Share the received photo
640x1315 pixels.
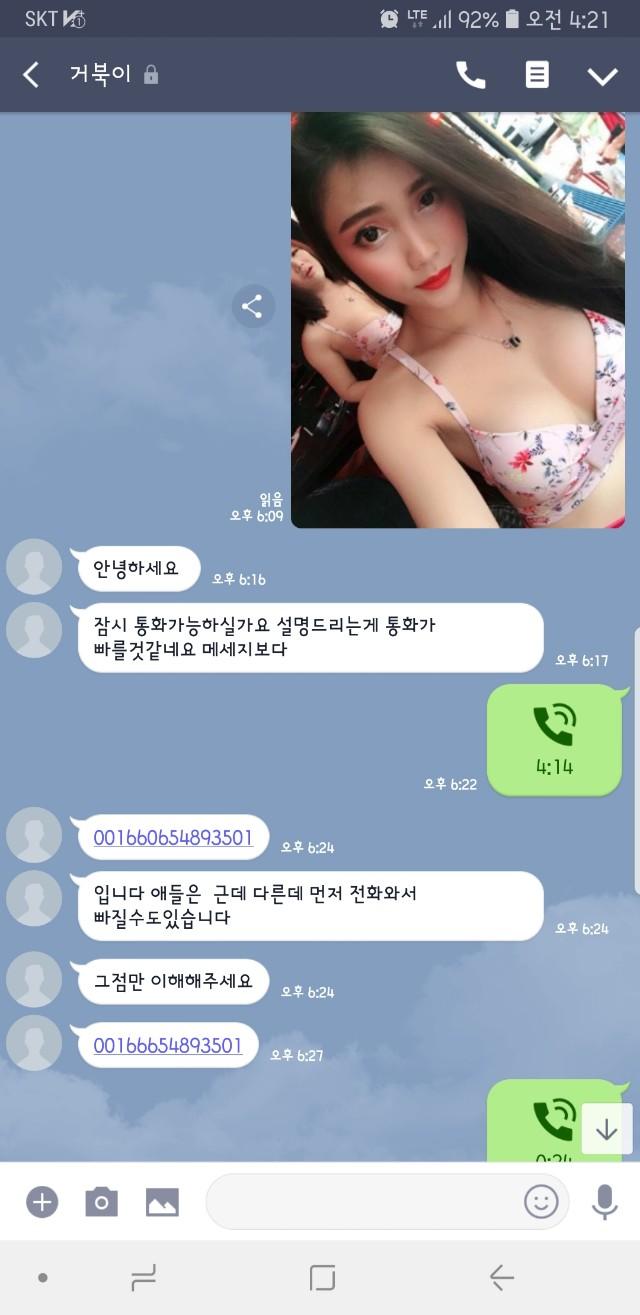pos(253,306)
